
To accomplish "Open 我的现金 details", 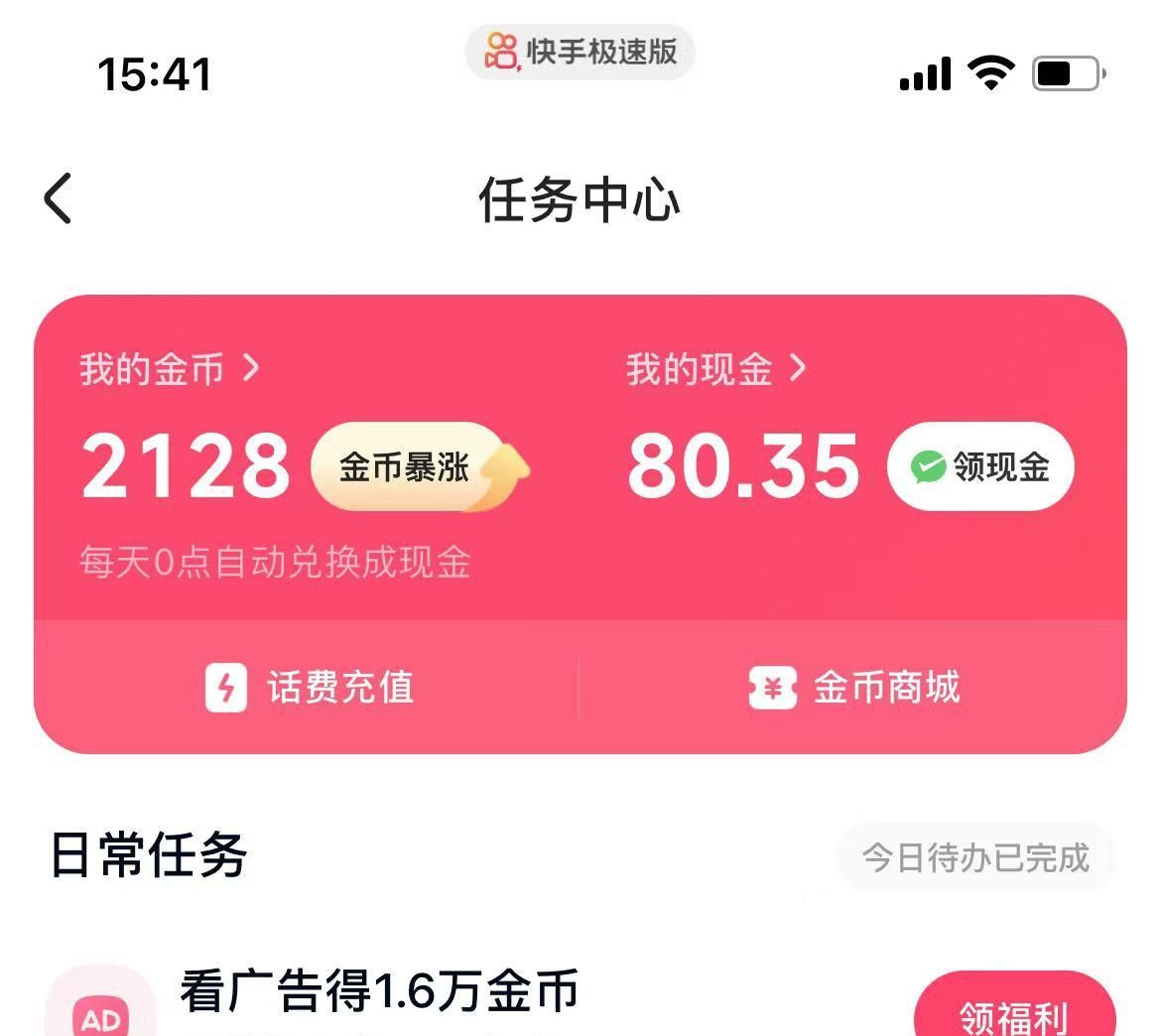I will 714,369.
